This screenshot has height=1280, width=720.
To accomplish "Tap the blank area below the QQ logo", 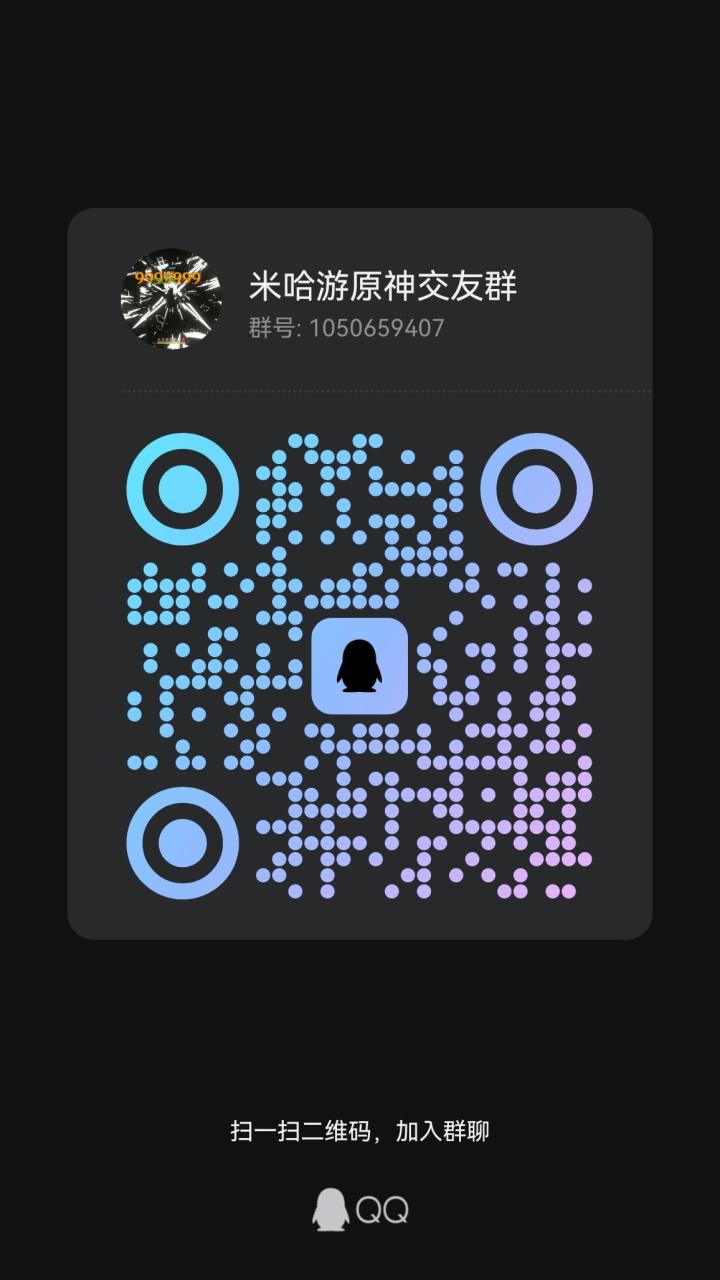I will (360, 1255).
